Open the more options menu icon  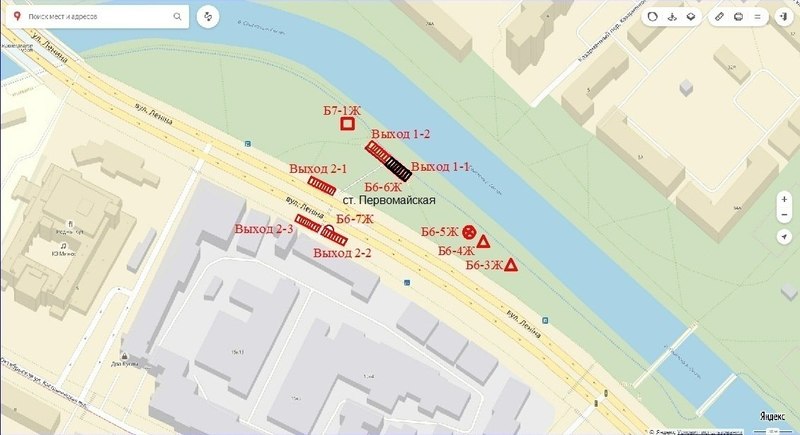(757, 17)
